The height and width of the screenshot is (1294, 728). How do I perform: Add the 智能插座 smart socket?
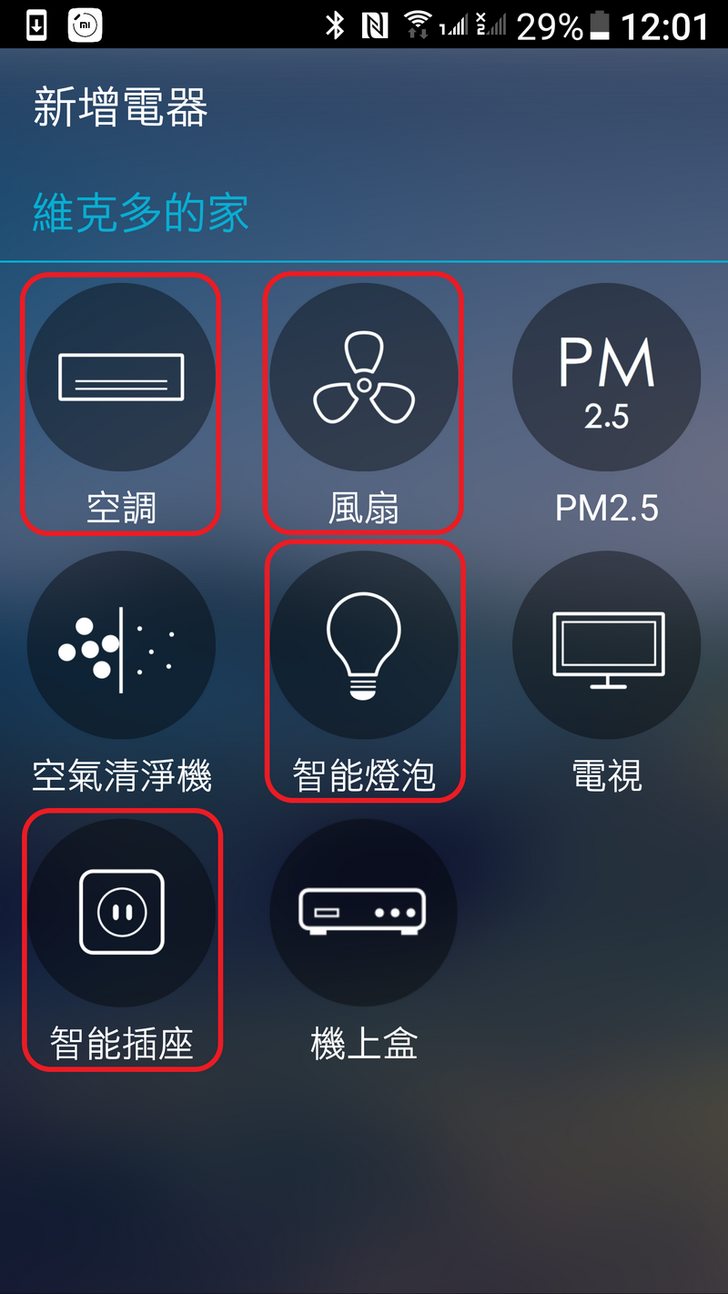pos(121,913)
